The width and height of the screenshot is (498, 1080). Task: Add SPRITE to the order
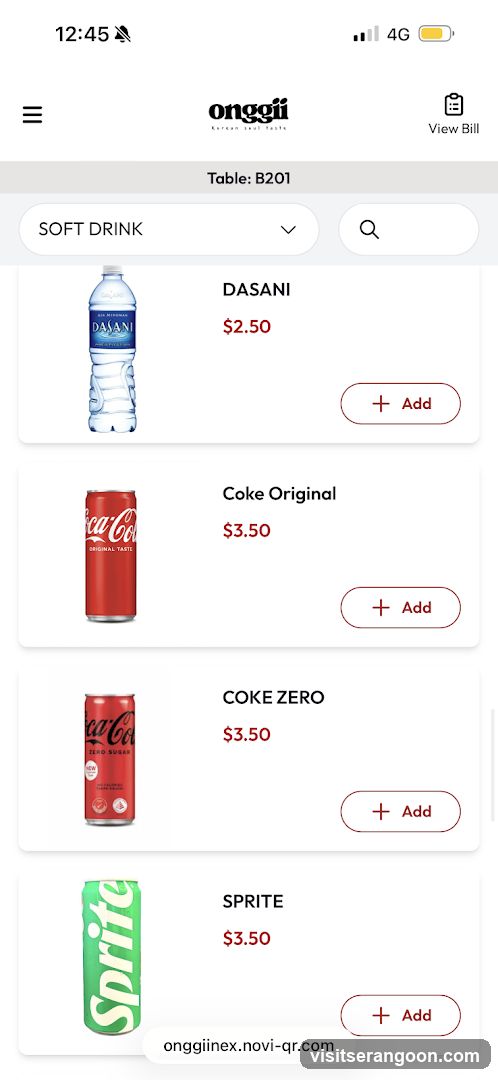point(400,1015)
